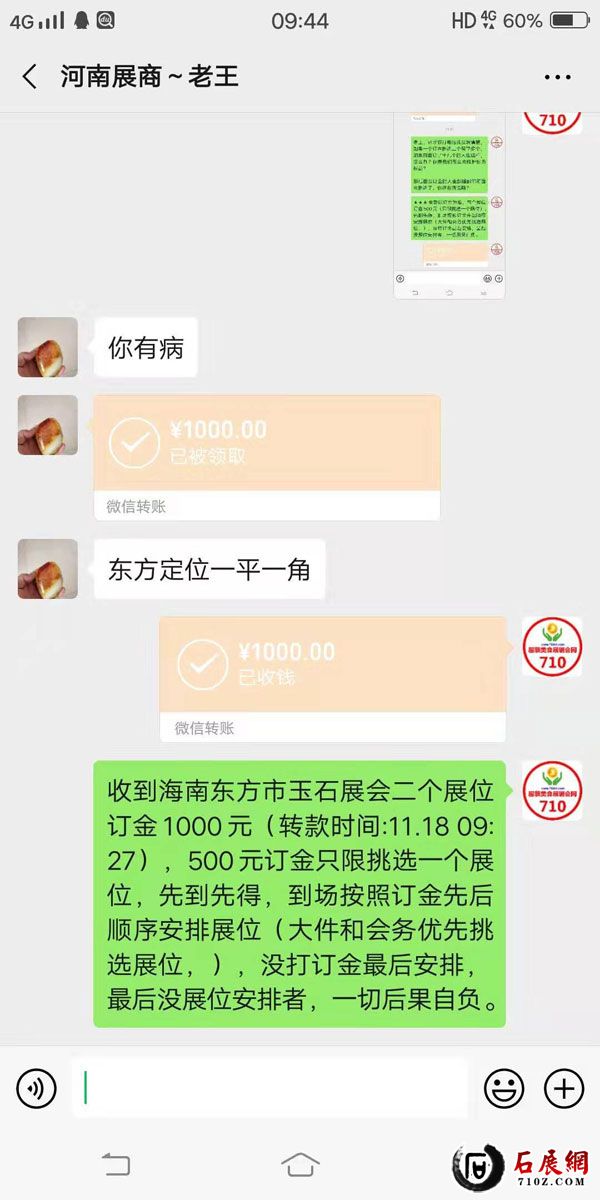Image resolution: width=600 pixels, height=1200 pixels.
Task: Open the plus attachments panel
Action: point(564,1087)
